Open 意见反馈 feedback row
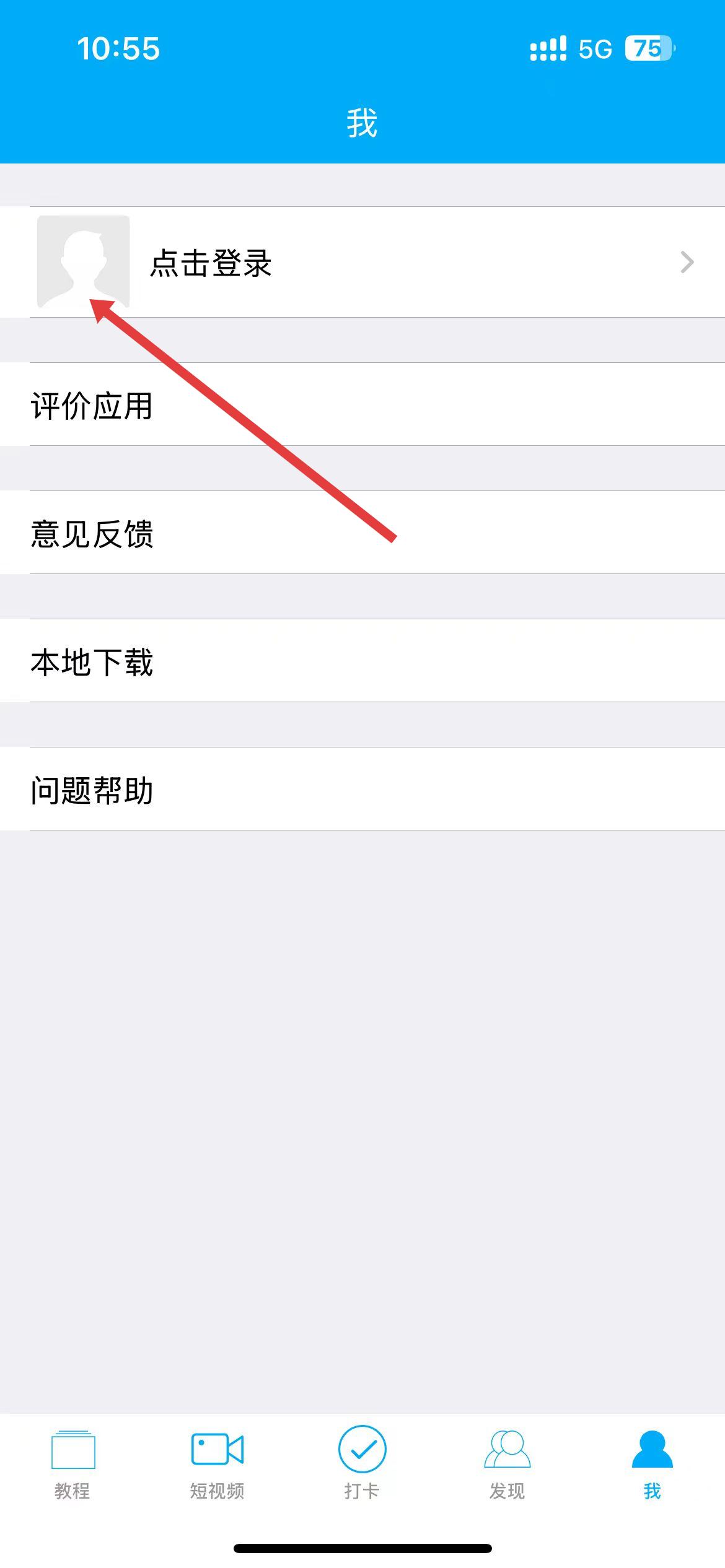The width and height of the screenshot is (725, 1568). tap(362, 533)
